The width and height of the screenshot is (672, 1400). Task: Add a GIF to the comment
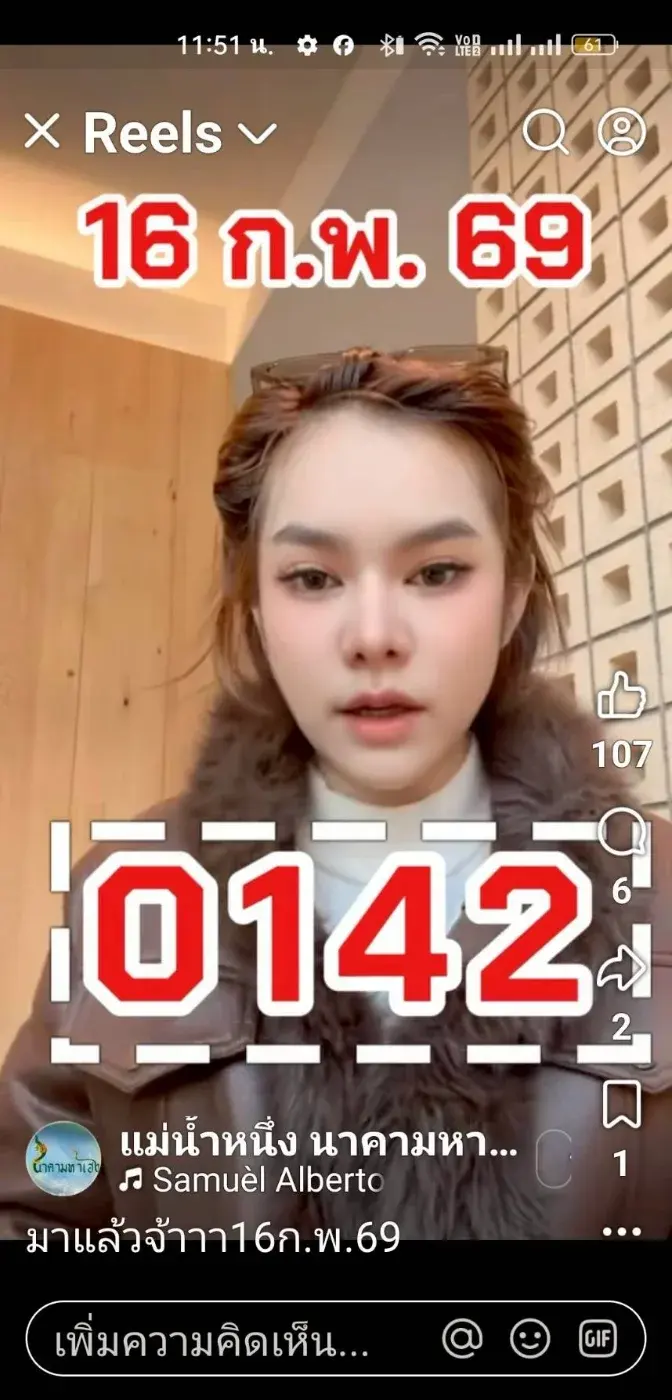pyautogui.click(x=598, y=1338)
